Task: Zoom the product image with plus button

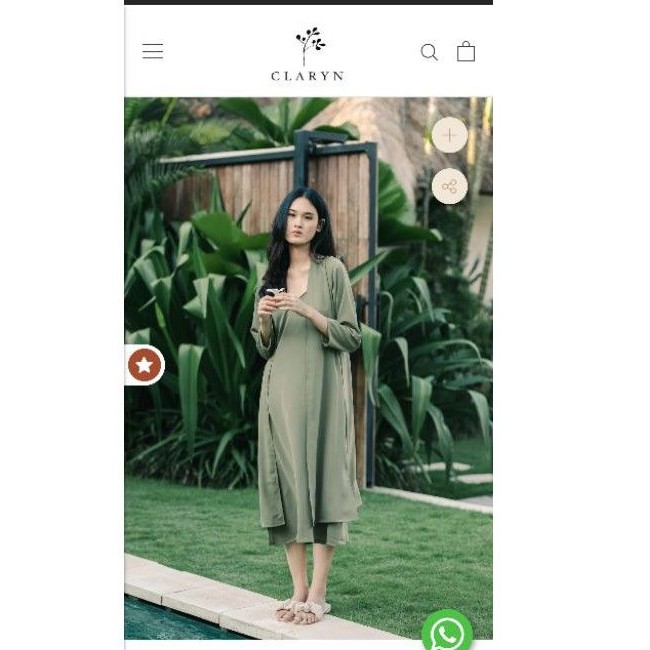Action: pos(449,135)
